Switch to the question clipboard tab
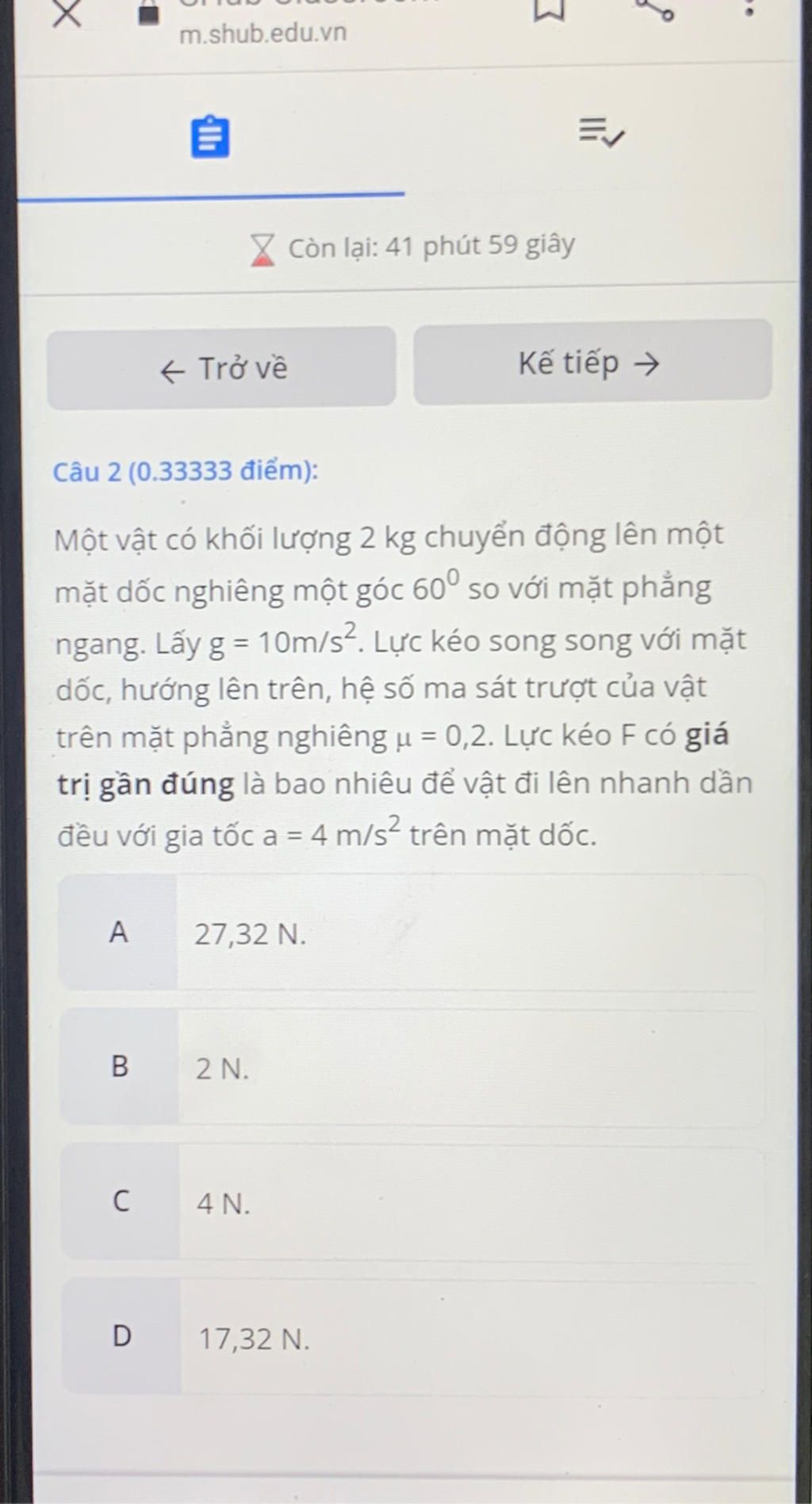Image resolution: width=812 pixels, height=1504 pixels. (x=210, y=137)
